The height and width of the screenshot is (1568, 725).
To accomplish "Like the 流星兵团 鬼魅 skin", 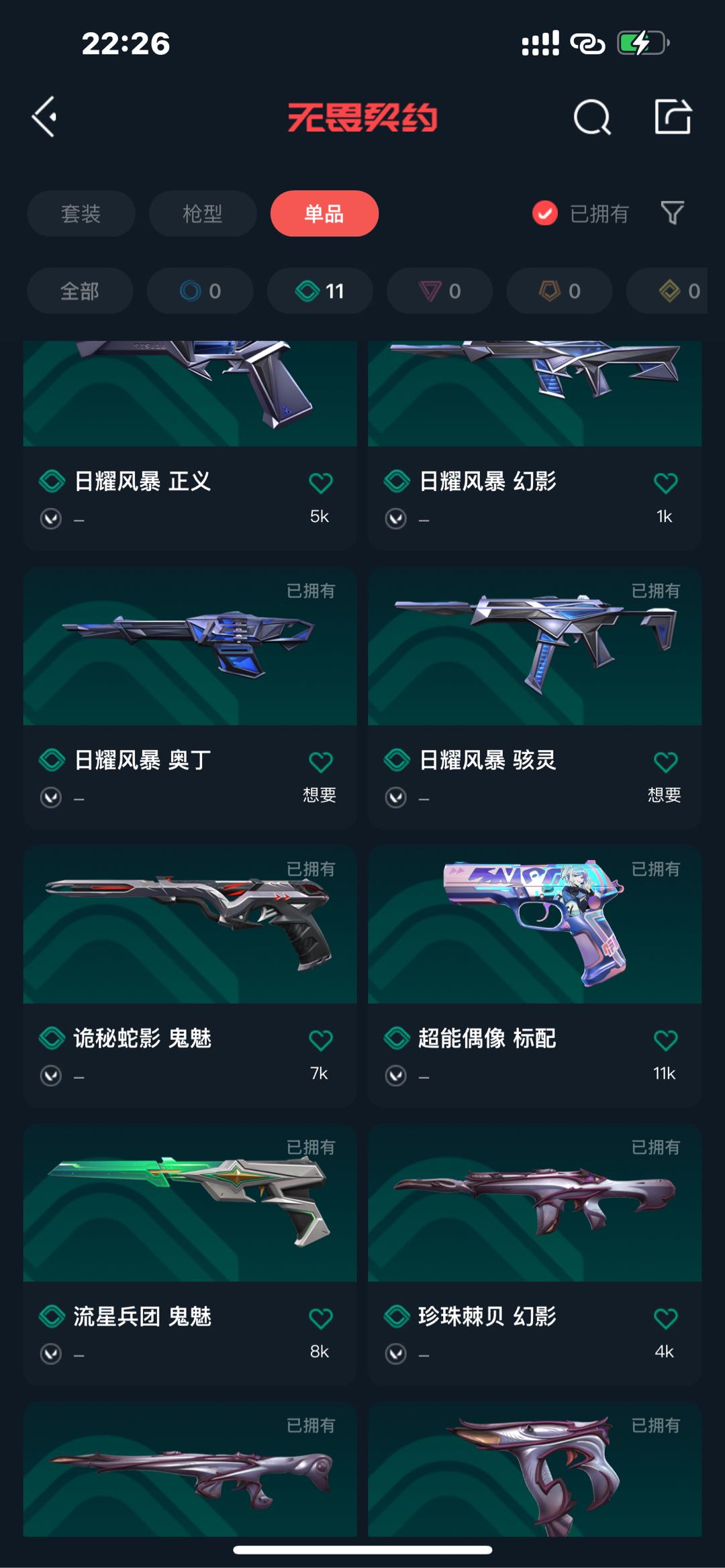I will point(320,1318).
